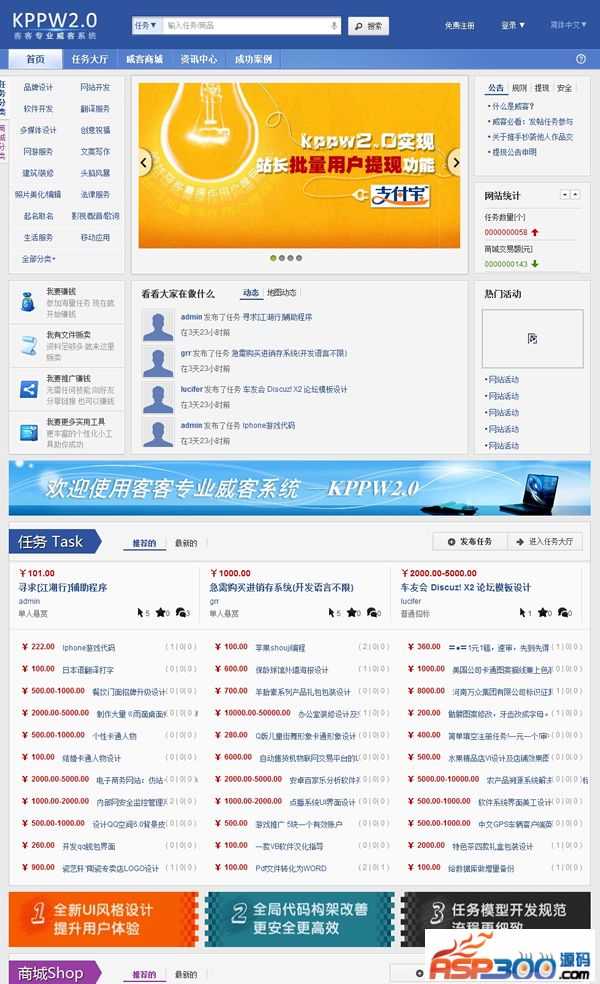Switch to the 任务大厅 navigation tab

tap(90, 59)
